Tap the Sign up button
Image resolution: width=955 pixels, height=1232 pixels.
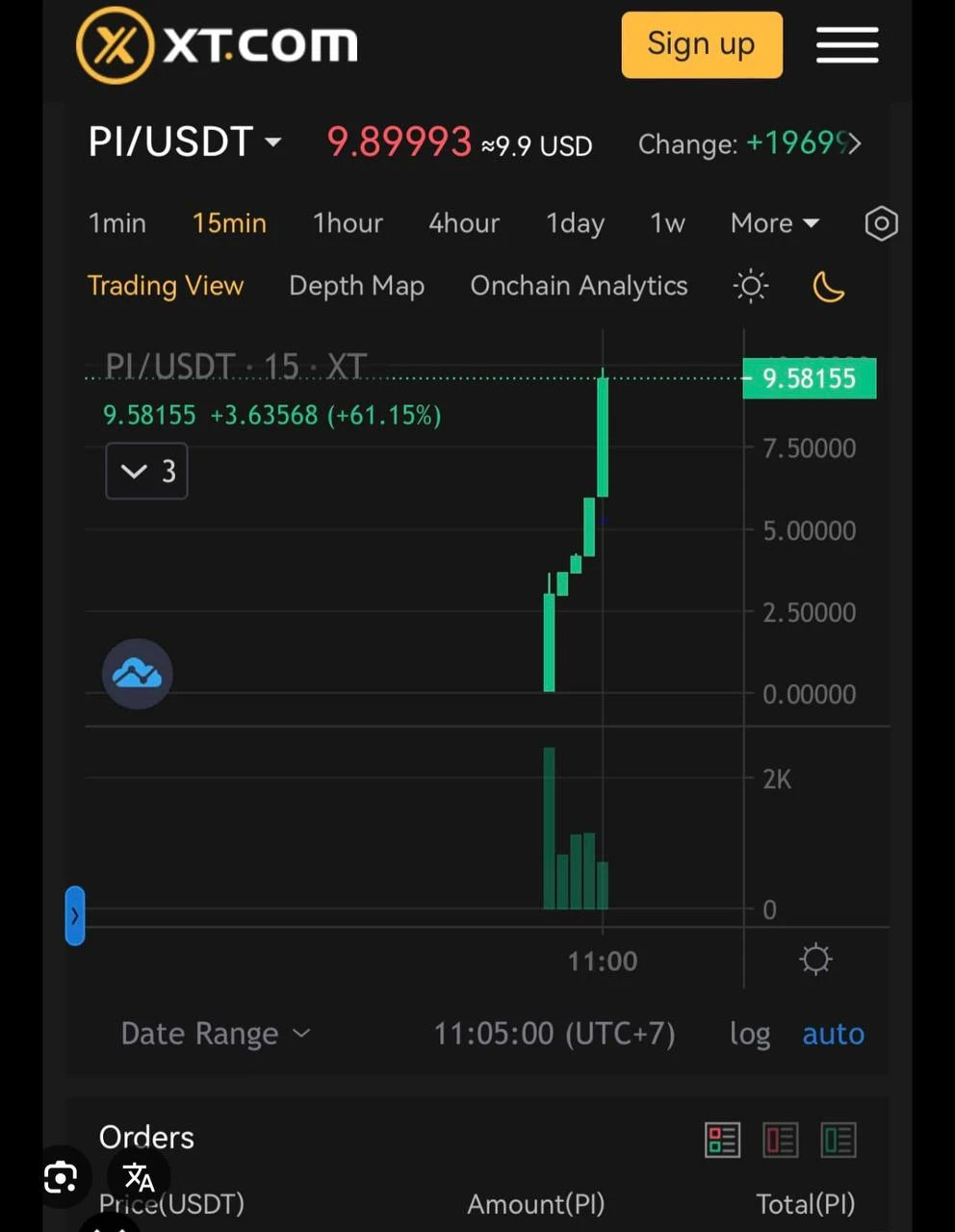coord(701,45)
